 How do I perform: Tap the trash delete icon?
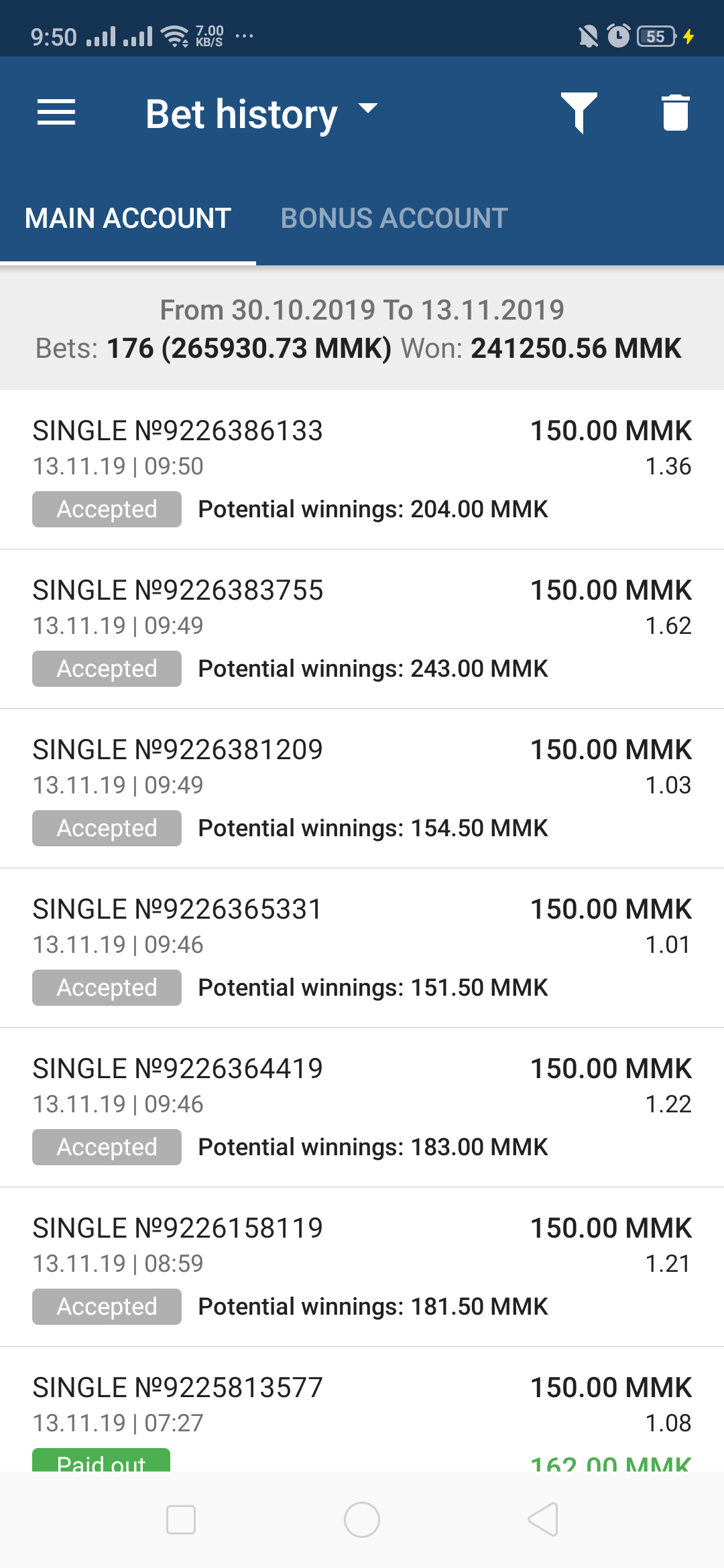click(675, 113)
